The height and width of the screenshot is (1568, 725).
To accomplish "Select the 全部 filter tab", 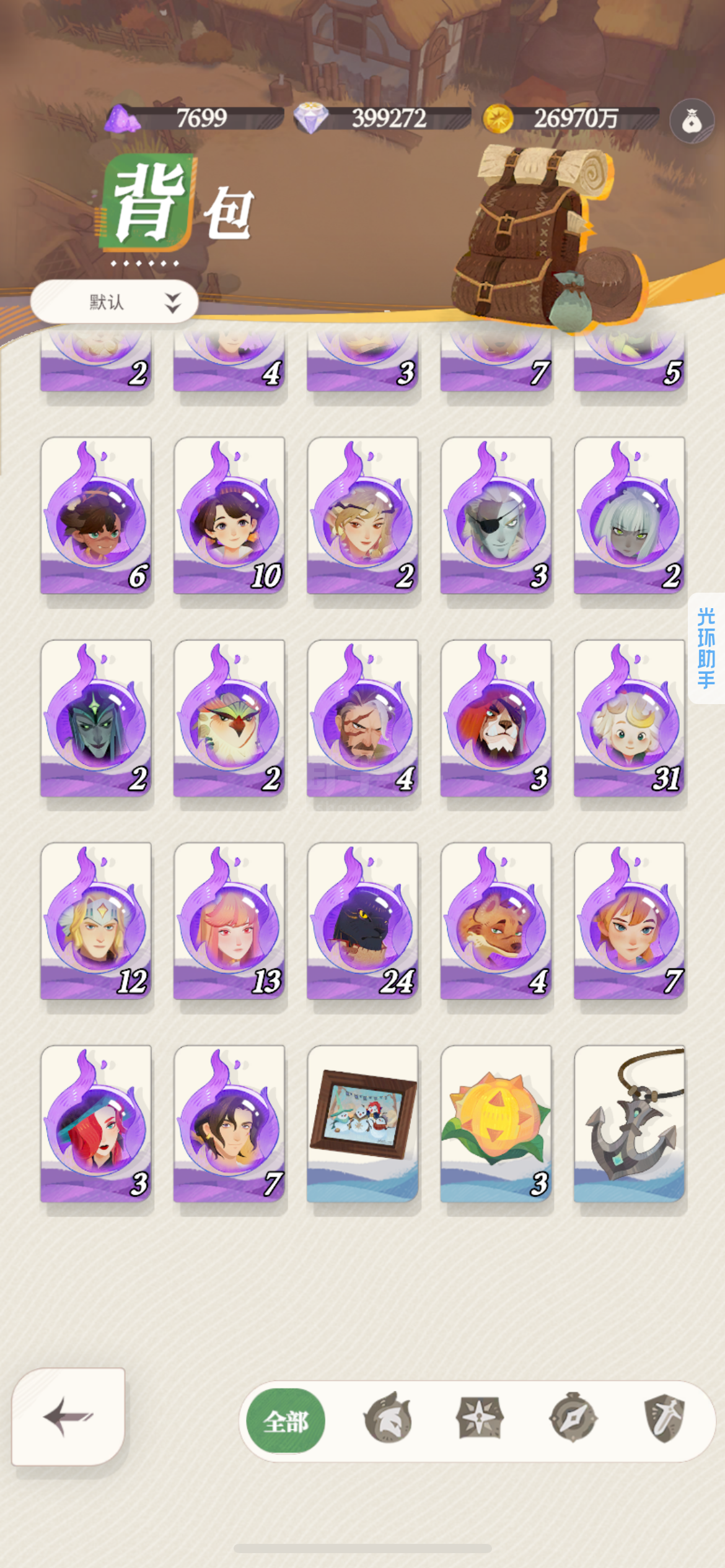I will point(286,1421).
